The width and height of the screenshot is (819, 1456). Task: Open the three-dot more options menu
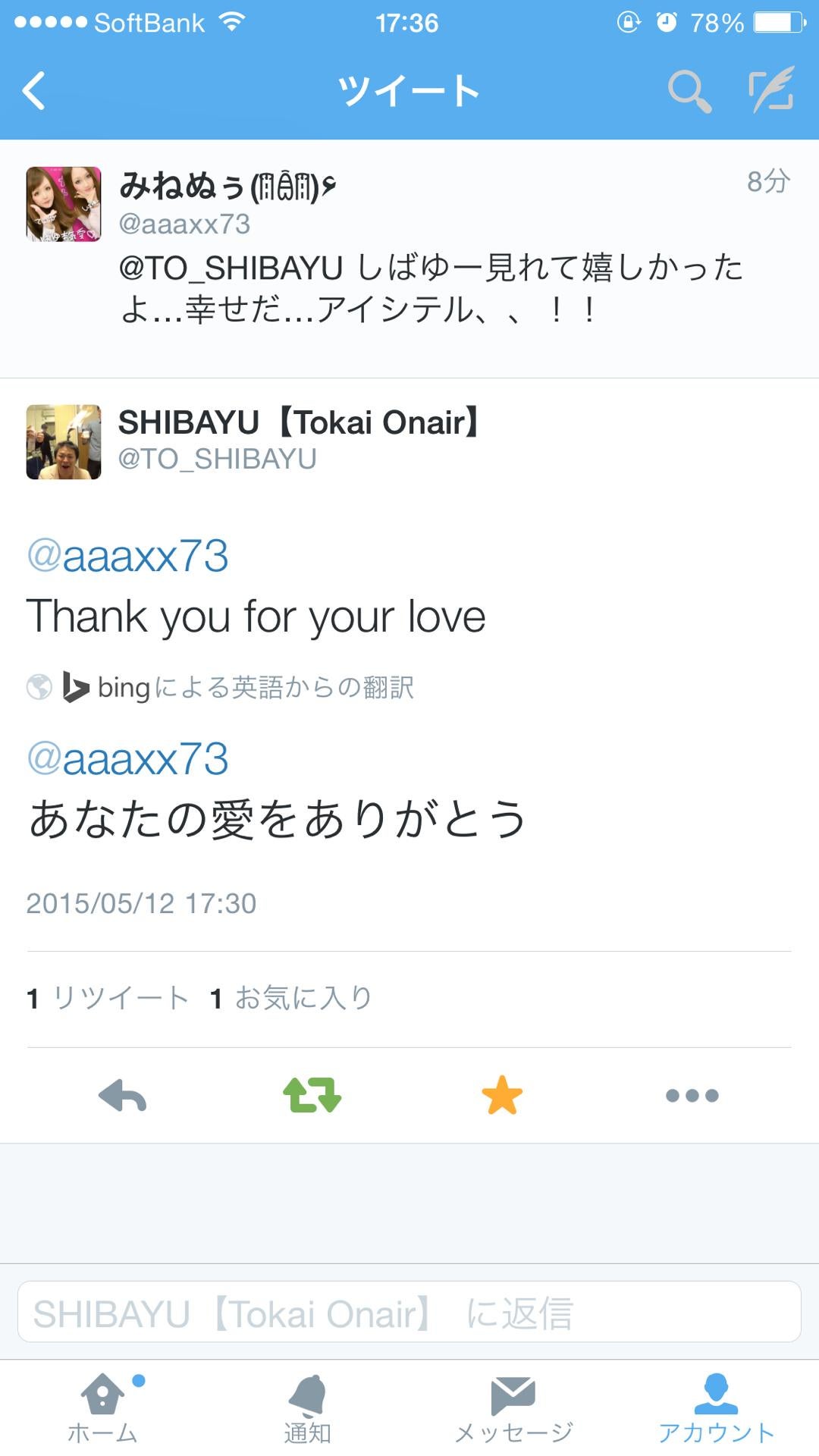coord(692,1095)
